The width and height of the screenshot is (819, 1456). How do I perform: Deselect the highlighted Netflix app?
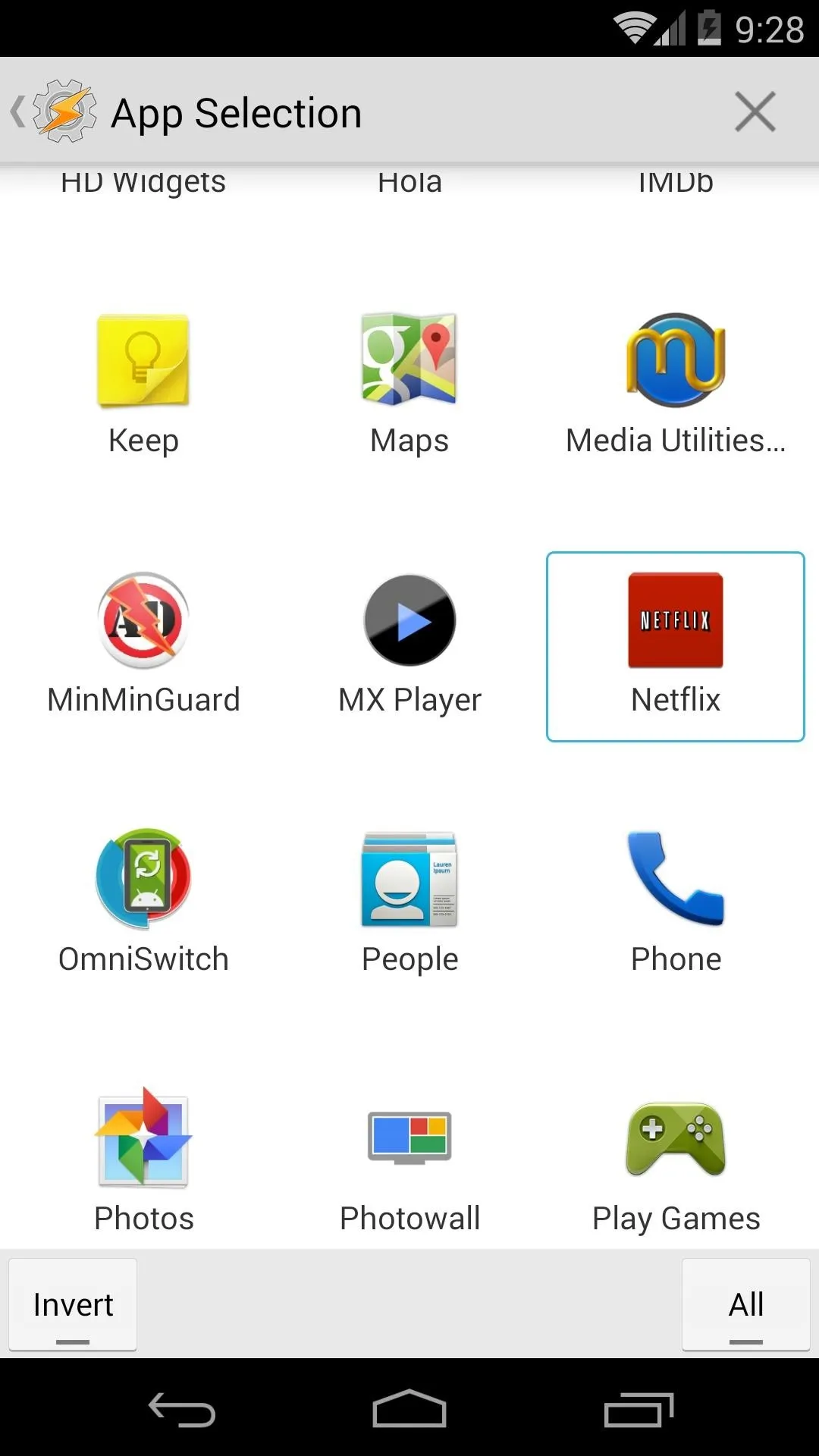(x=676, y=646)
